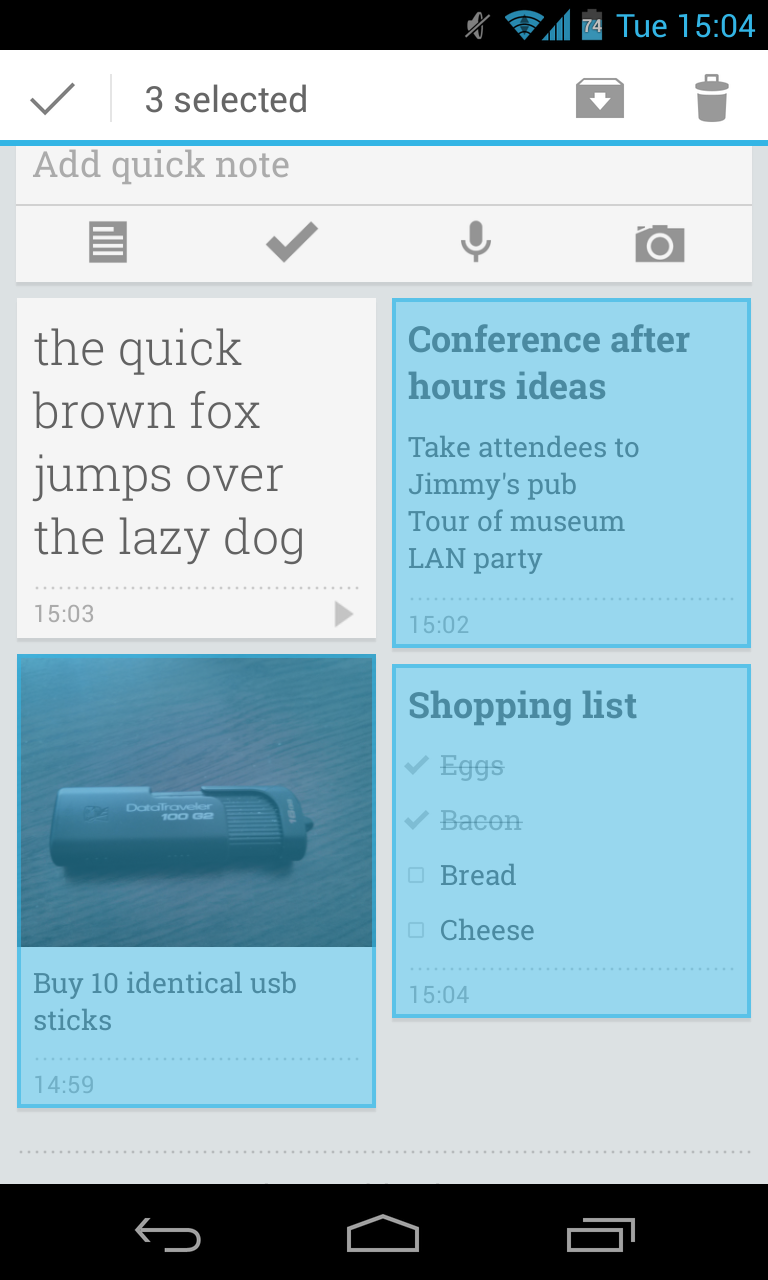
Task: Deselect the Conference after hours ideas note
Action: pos(571,473)
